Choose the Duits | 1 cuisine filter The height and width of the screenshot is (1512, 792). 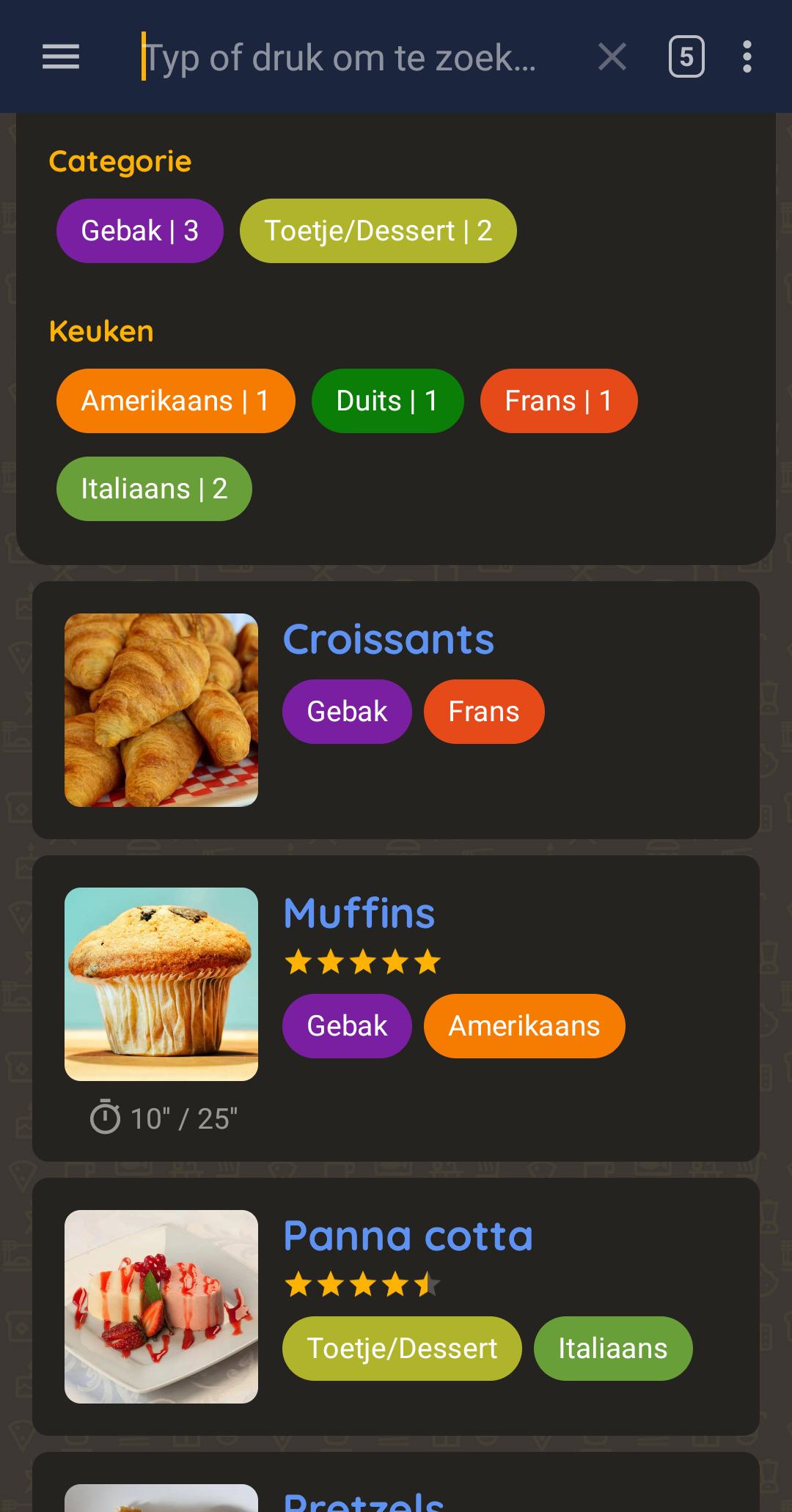click(x=387, y=401)
